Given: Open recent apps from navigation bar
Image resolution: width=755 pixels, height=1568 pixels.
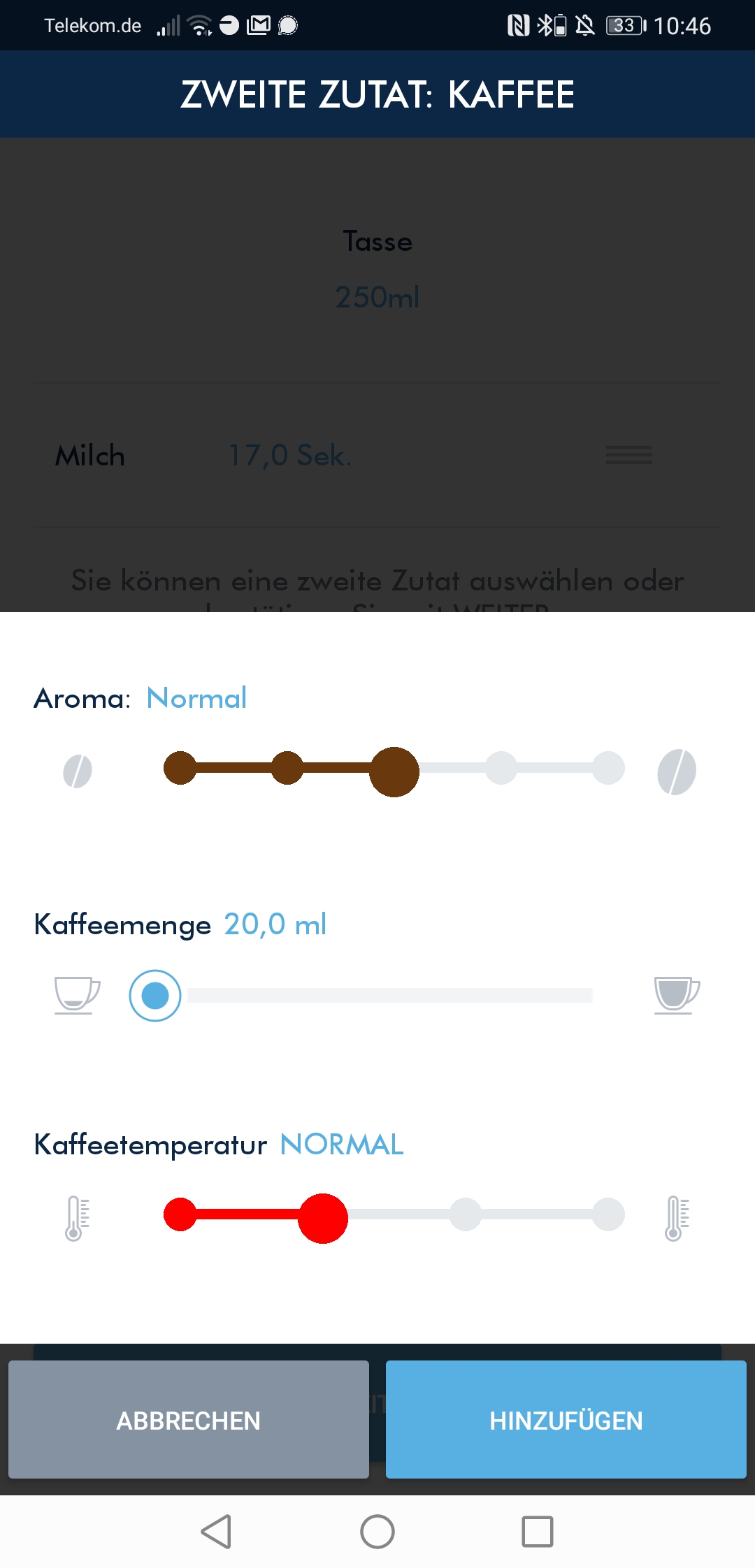Looking at the screenshot, I should [537, 1532].
